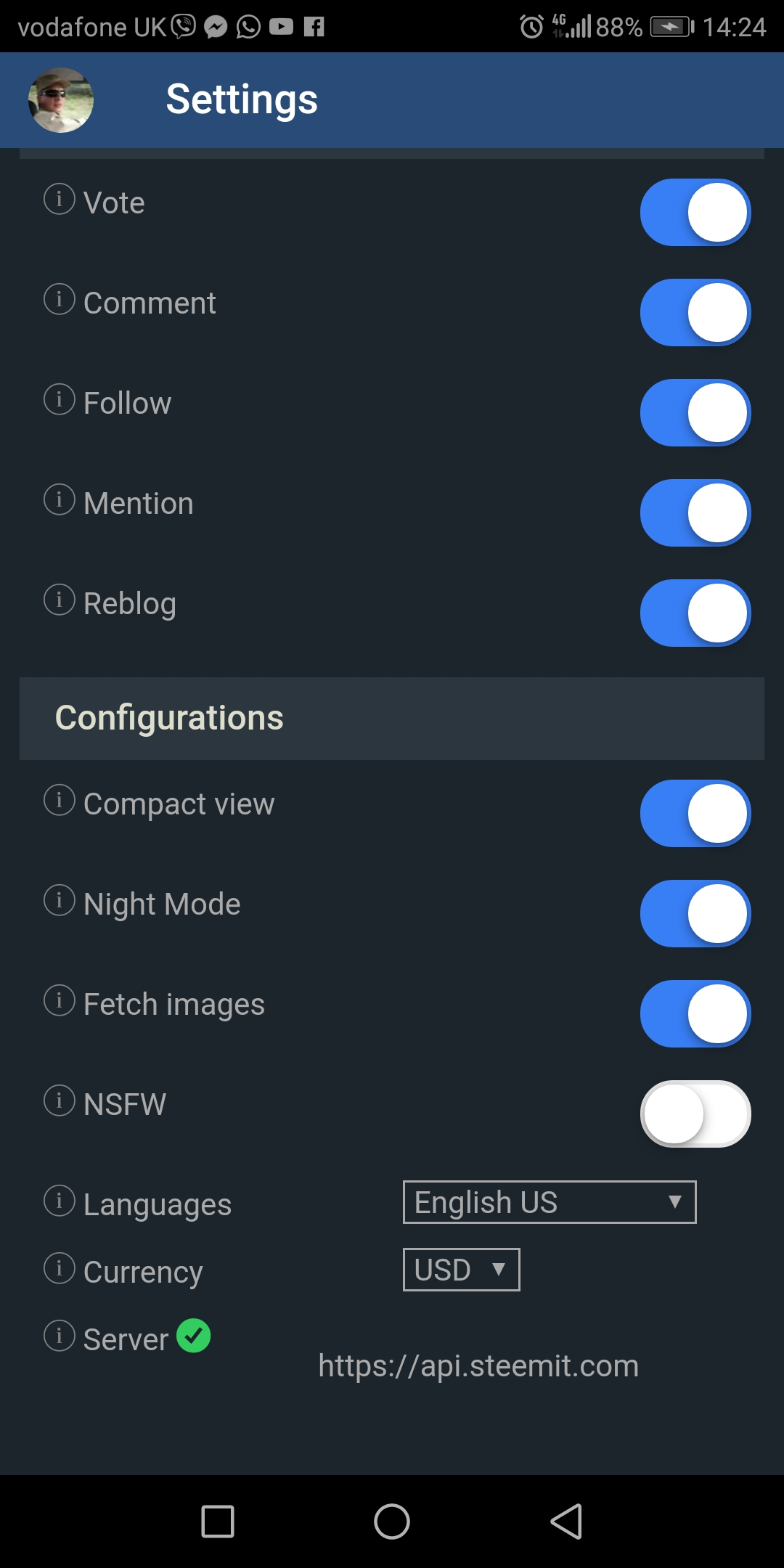
Task: Show info about the Vote setting
Action: click(x=60, y=199)
